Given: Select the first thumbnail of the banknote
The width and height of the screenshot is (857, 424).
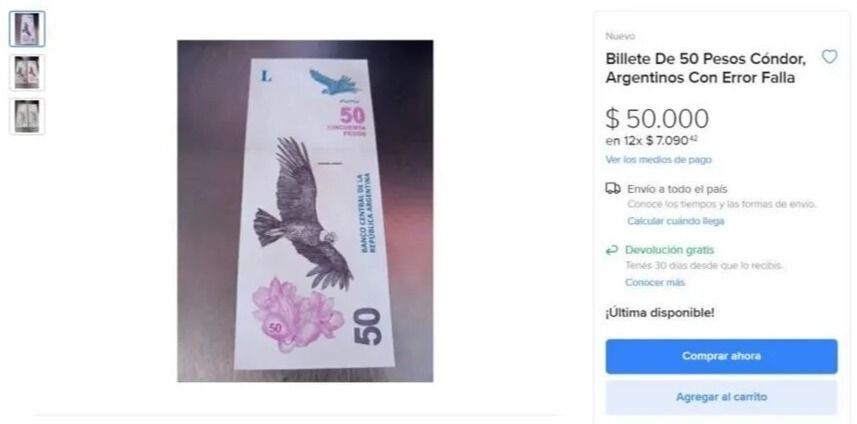Looking at the screenshot, I should [27, 29].
